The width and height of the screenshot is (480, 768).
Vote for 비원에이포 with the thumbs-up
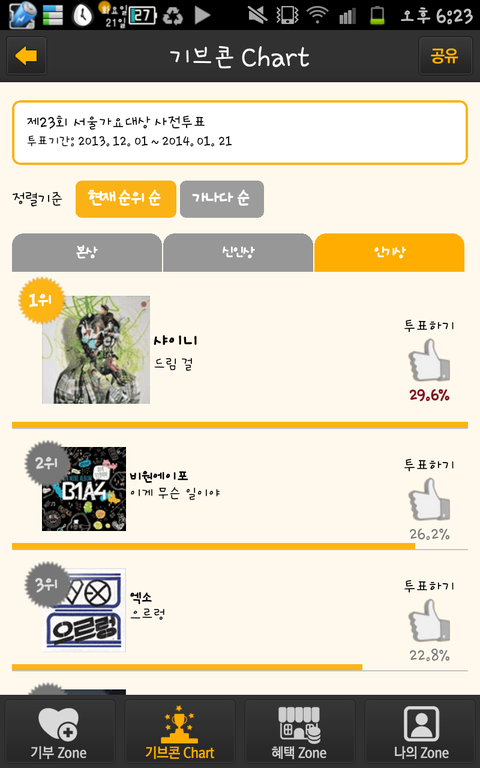(429, 499)
